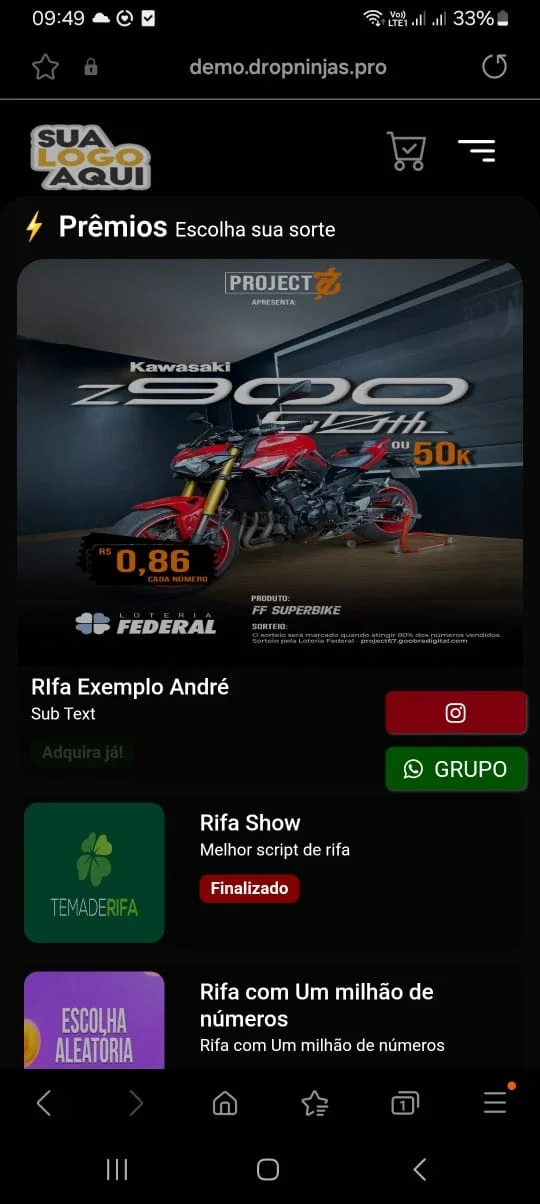The image size is (540, 1204).
Task: Tap the demo.dropninjas.pro address bar
Action: pyautogui.click(x=287, y=68)
